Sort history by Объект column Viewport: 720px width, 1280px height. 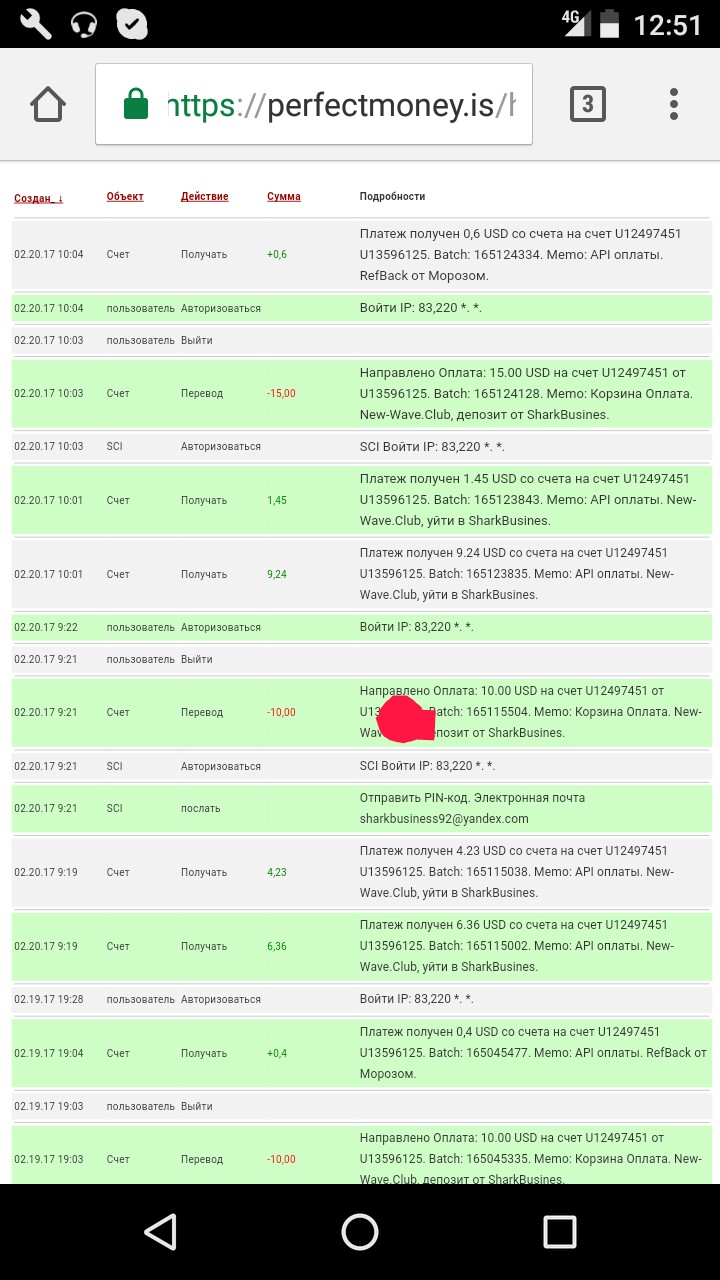(x=125, y=196)
